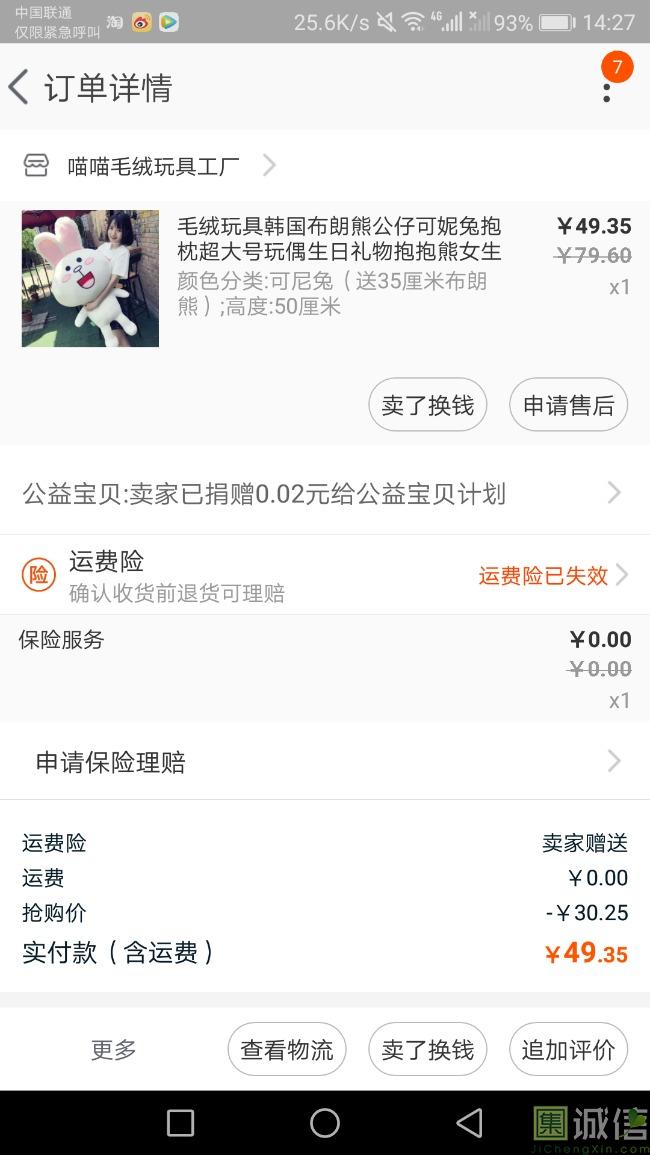Image resolution: width=650 pixels, height=1155 pixels.
Task: Select 申请售后 for this order
Action: coord(568,405)
